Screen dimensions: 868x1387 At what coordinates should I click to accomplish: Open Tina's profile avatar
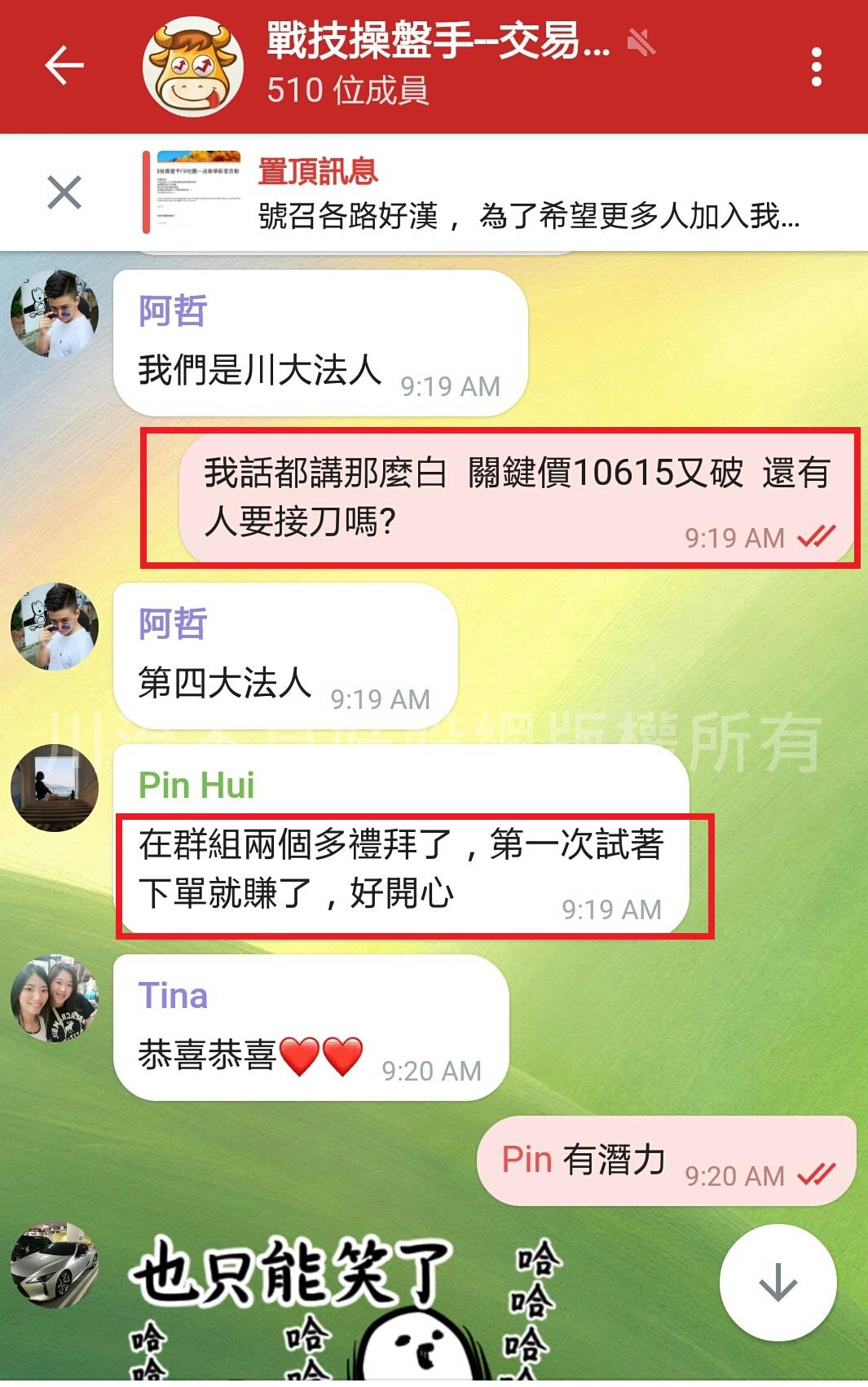click(55, 999)
